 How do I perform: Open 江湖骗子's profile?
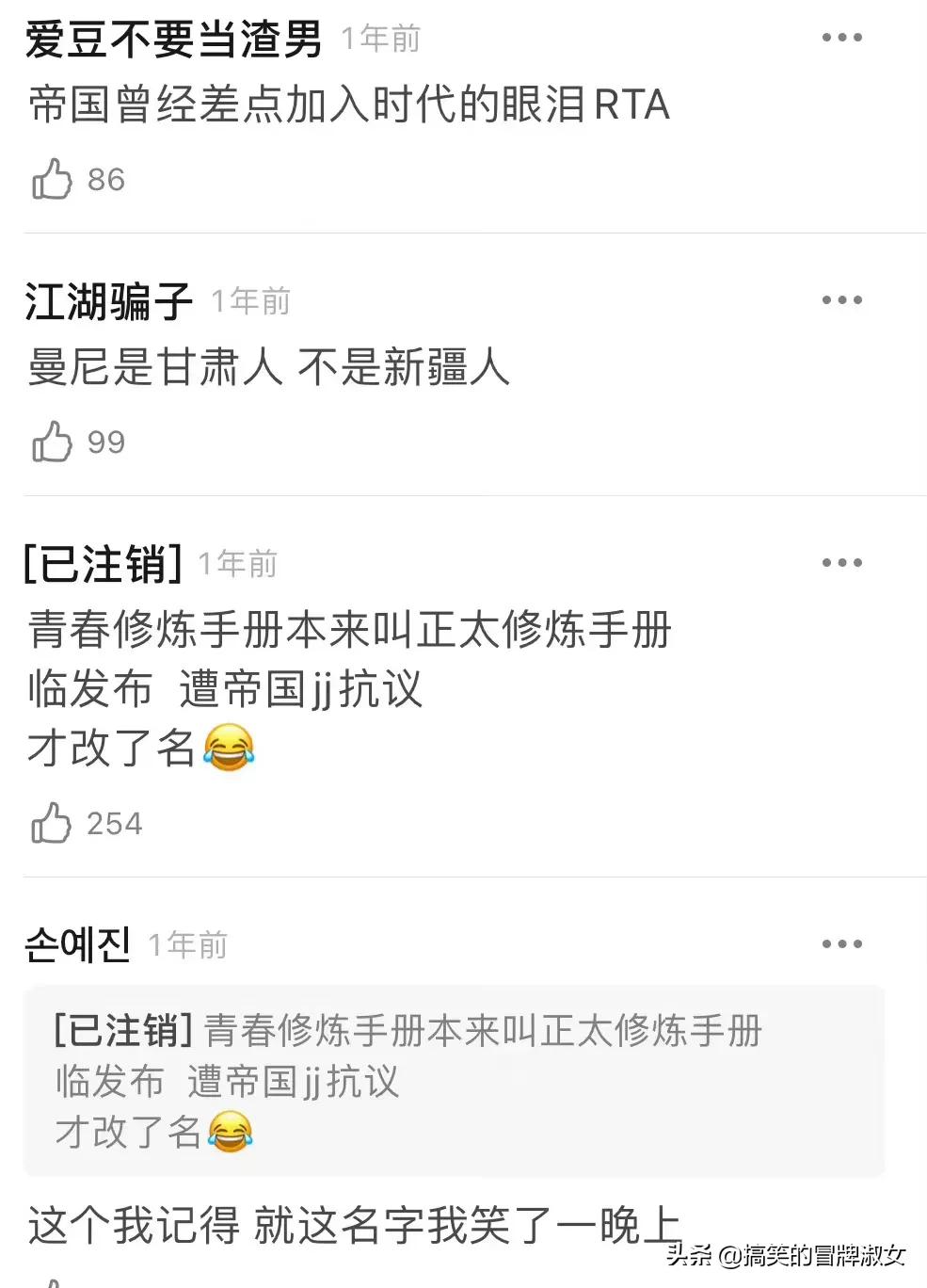pyautogui.click(x=105, y=299)
